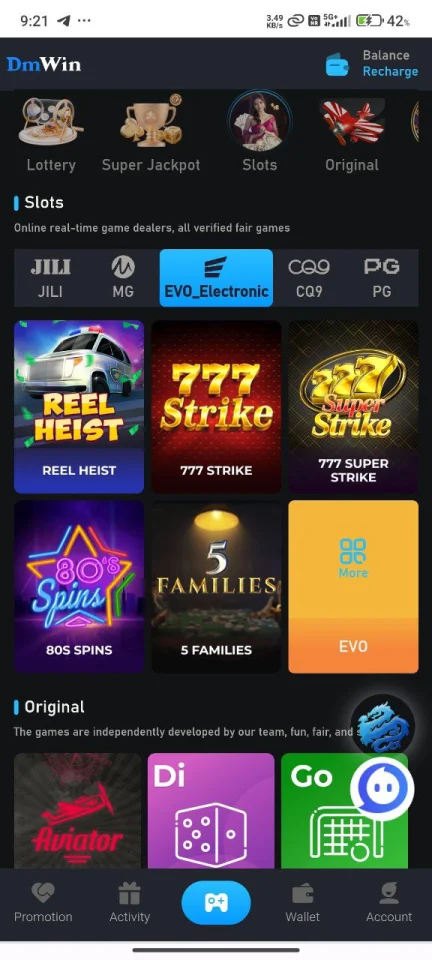Select the PG provider tab
This screenshot has width=432, height=960.
(382, 278)
